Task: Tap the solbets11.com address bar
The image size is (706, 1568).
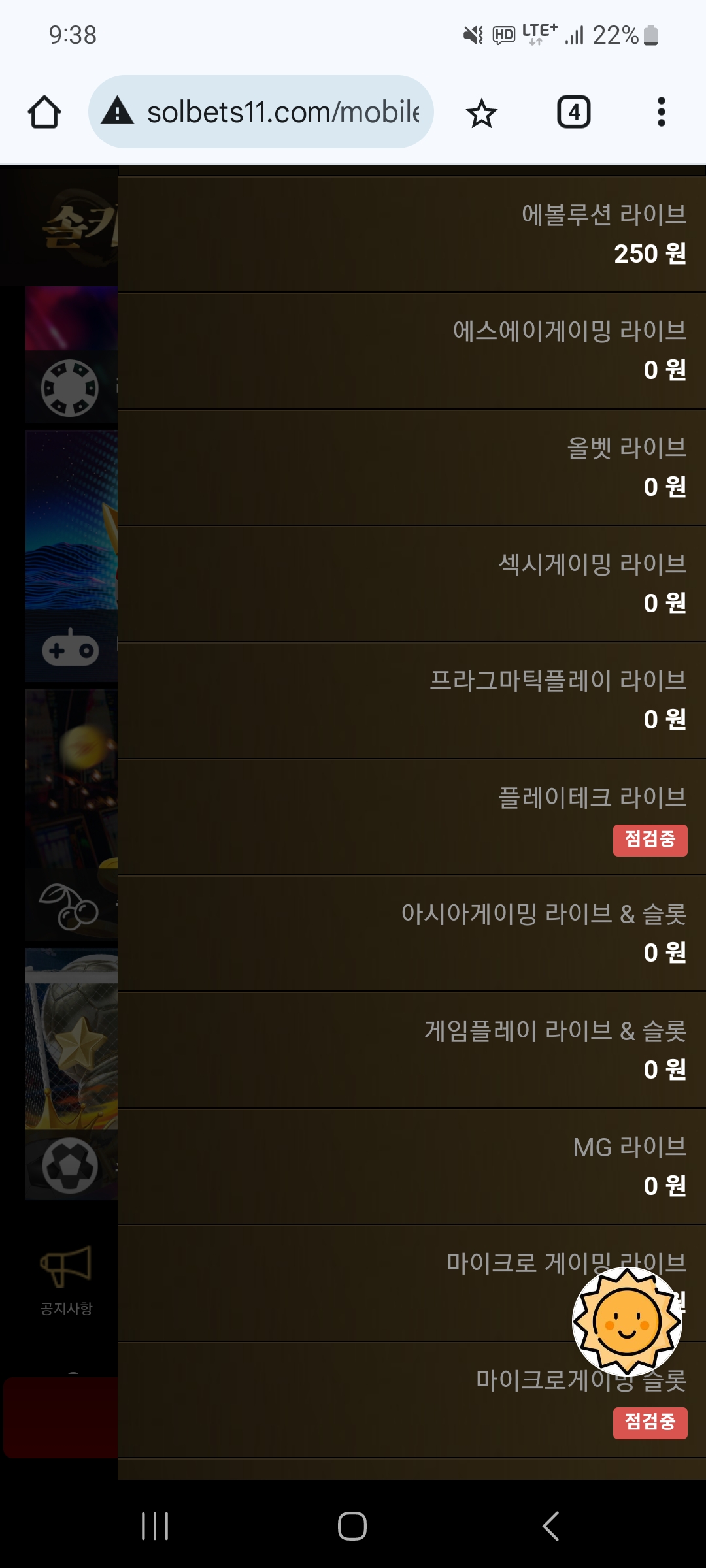Action: click(x=261, y=112)
